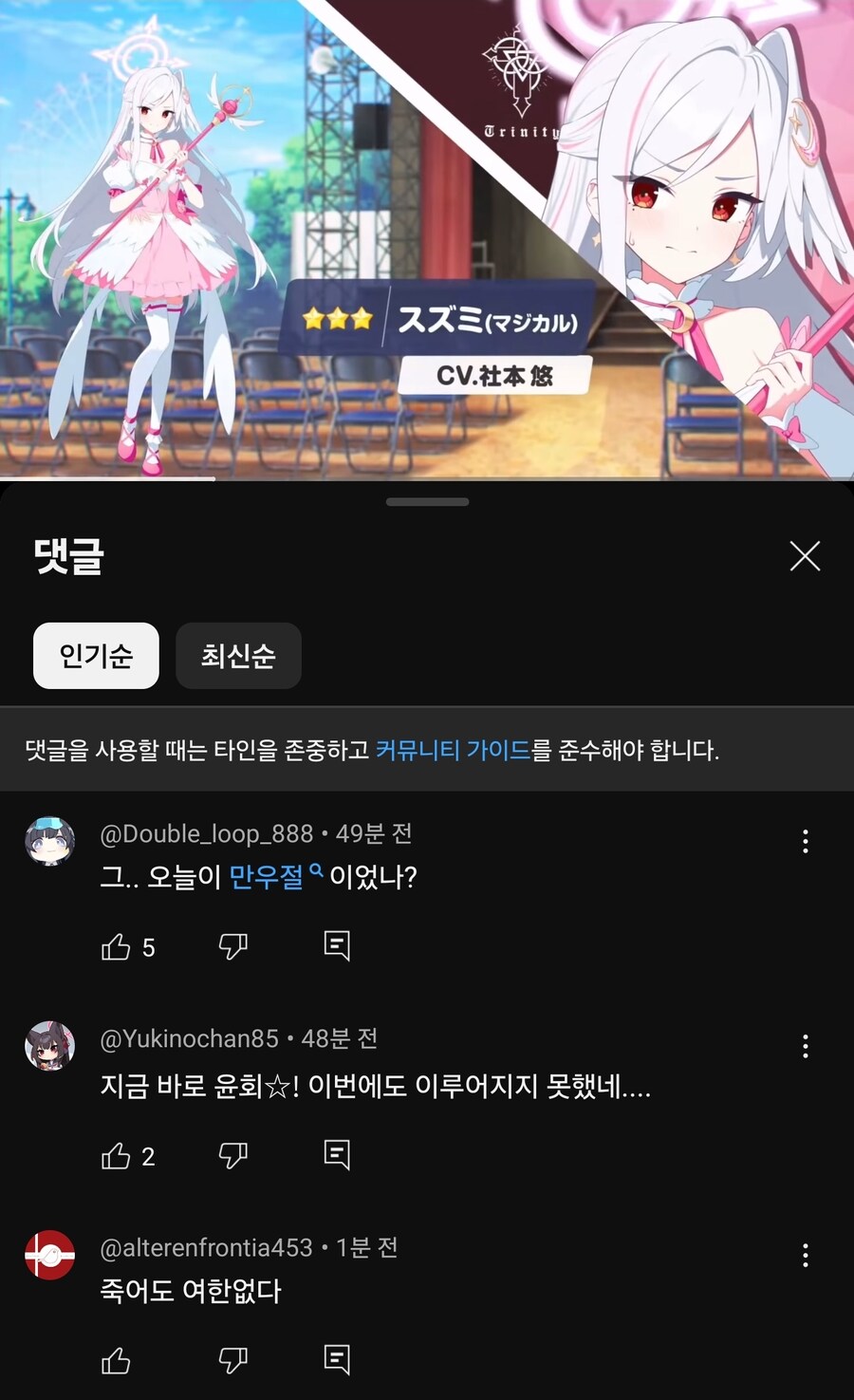Dislike @Yukinochan85's comment

click(x=232, y=1155)
